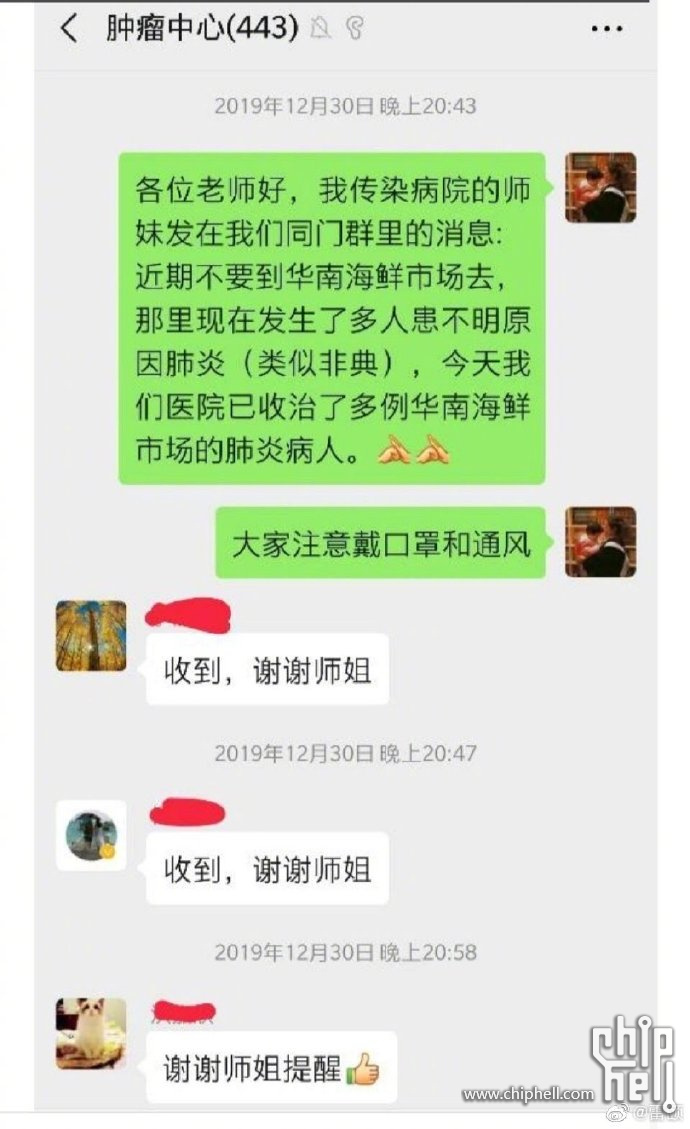Open sender's avatar beside 大家注意戴口罩和通风
Viewport: 690px width, 1129px height.
[x=600, y=542]
